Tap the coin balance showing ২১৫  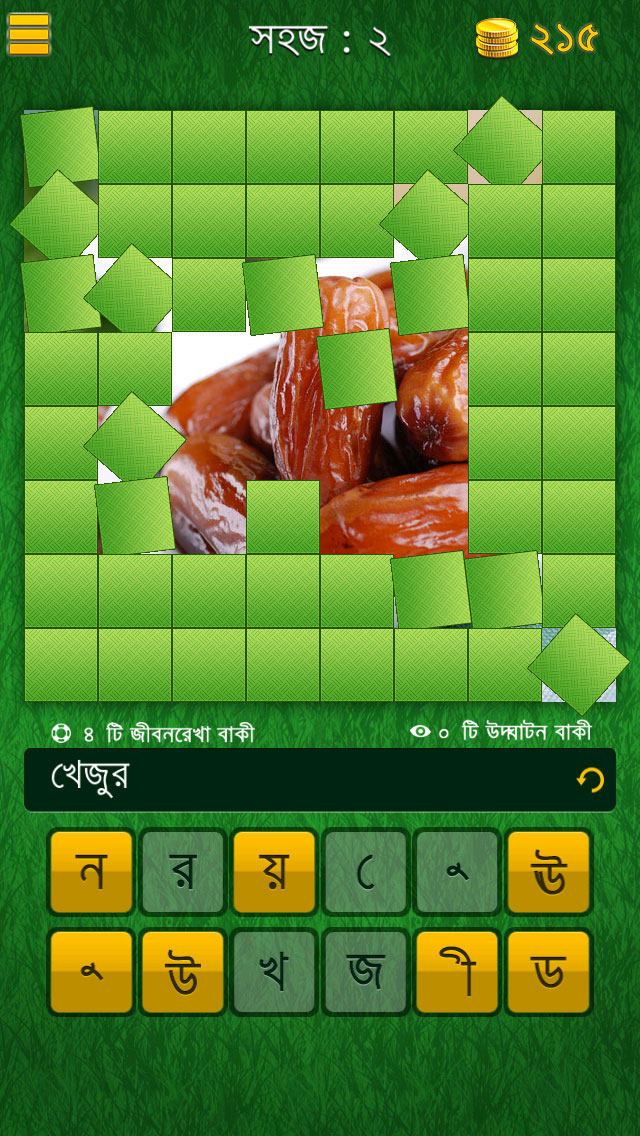tap(537, 39)
